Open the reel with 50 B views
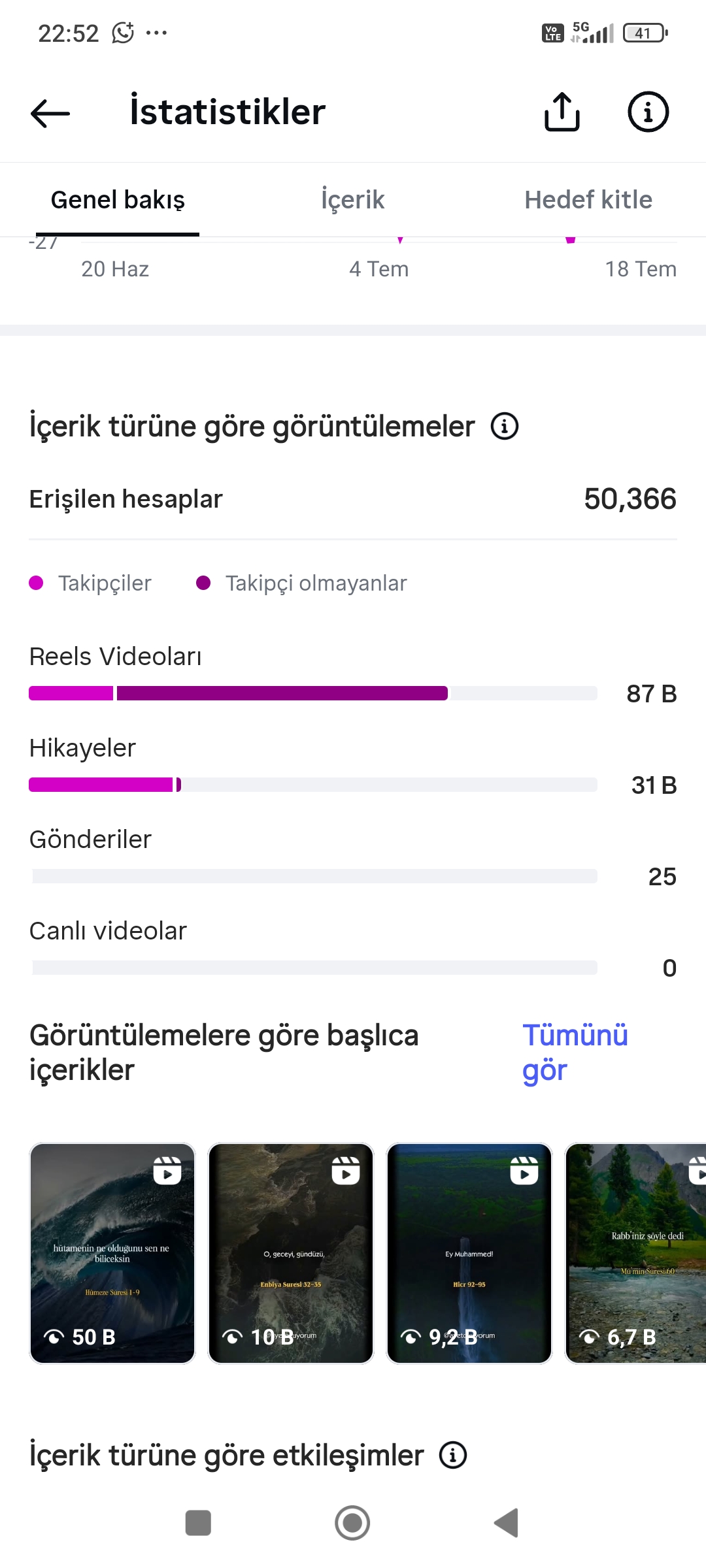This screenshot has width=706, height=1568. 112,1253
